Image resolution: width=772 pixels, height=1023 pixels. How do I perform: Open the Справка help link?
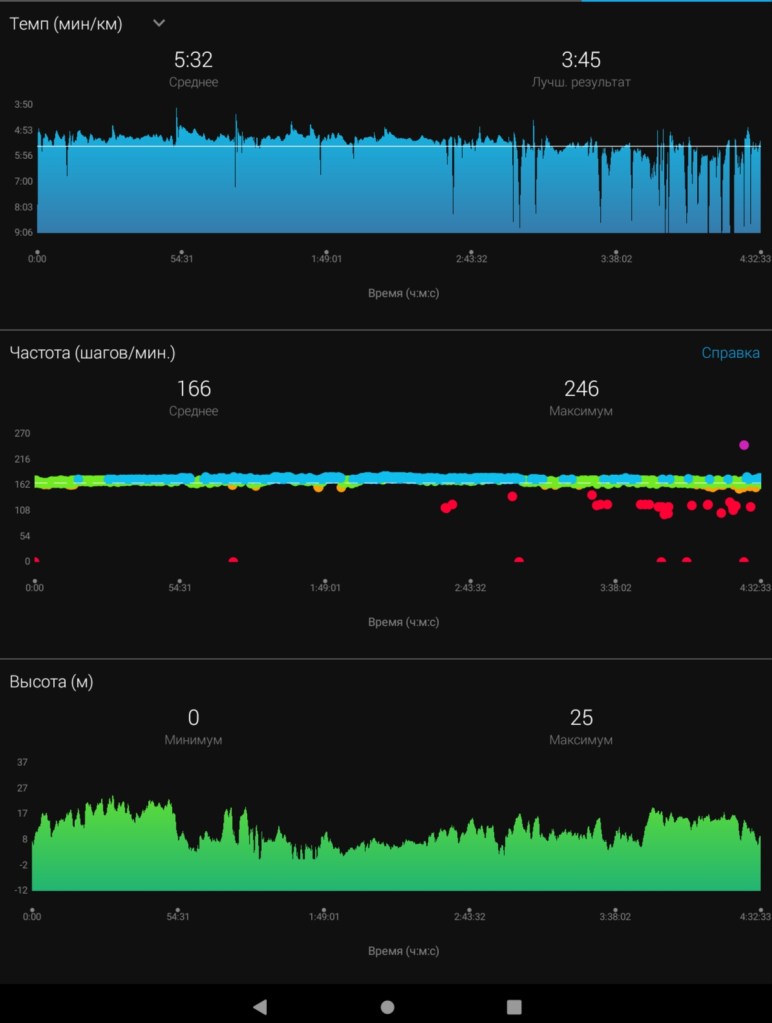[730, 353]
